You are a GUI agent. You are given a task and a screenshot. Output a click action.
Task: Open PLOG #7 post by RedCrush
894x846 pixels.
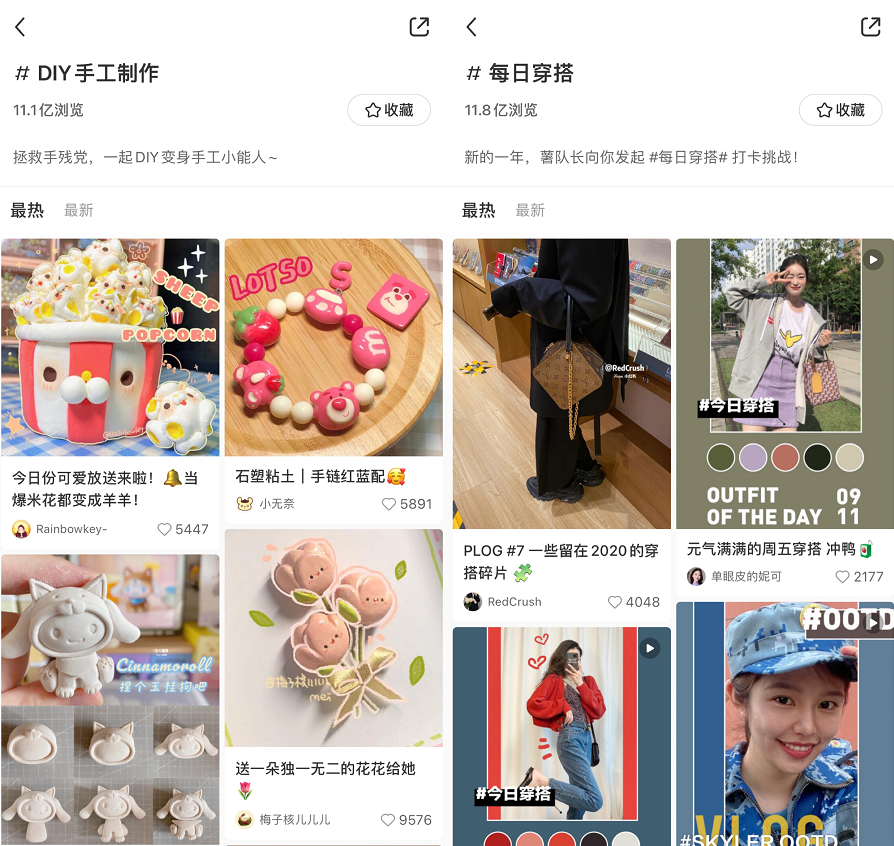click(x=561, y=384)
